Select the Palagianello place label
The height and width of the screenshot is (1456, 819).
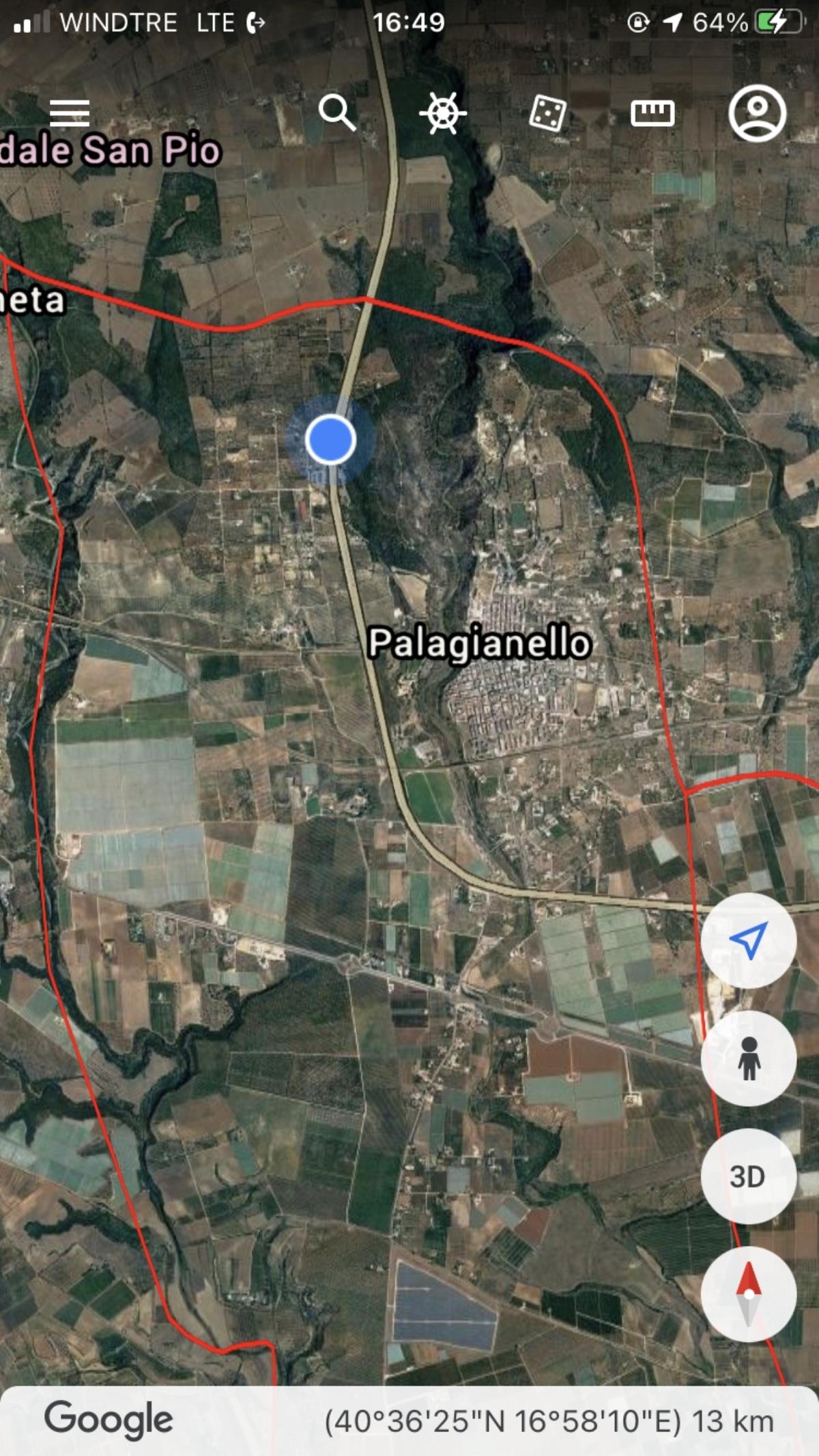pyautogui.click(x=479, y=643)
